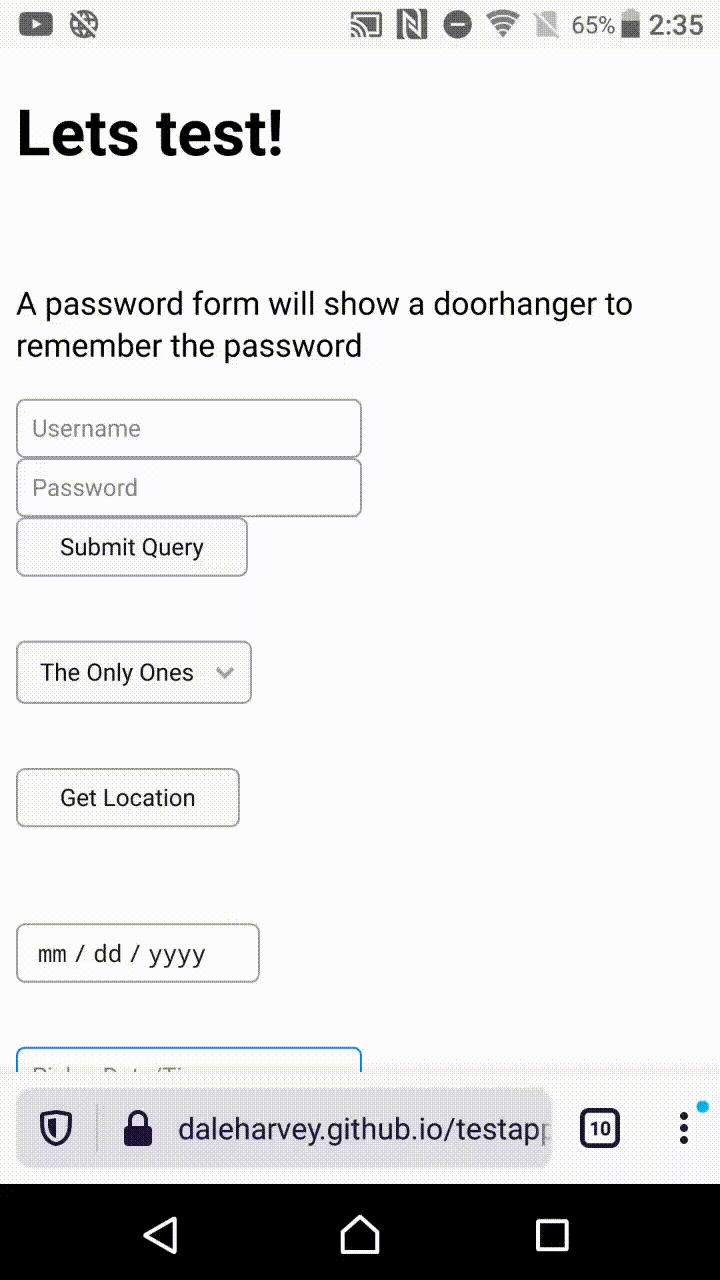Image resolution: width=720 pixels, height=1280 pixels.
Task: Submit the form with Submit Query
Action: [x=132, y=547]
